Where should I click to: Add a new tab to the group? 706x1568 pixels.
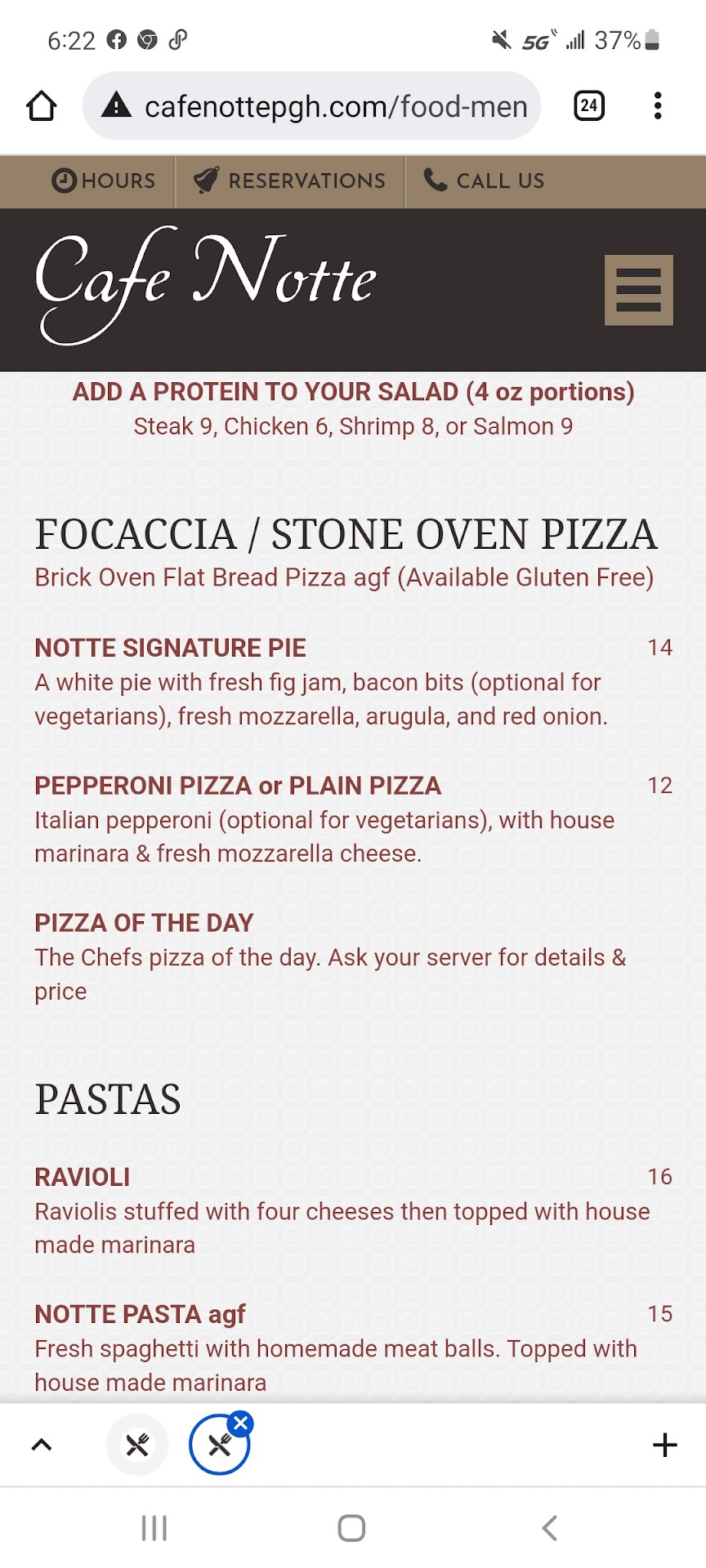click(x=665, y=1445)
